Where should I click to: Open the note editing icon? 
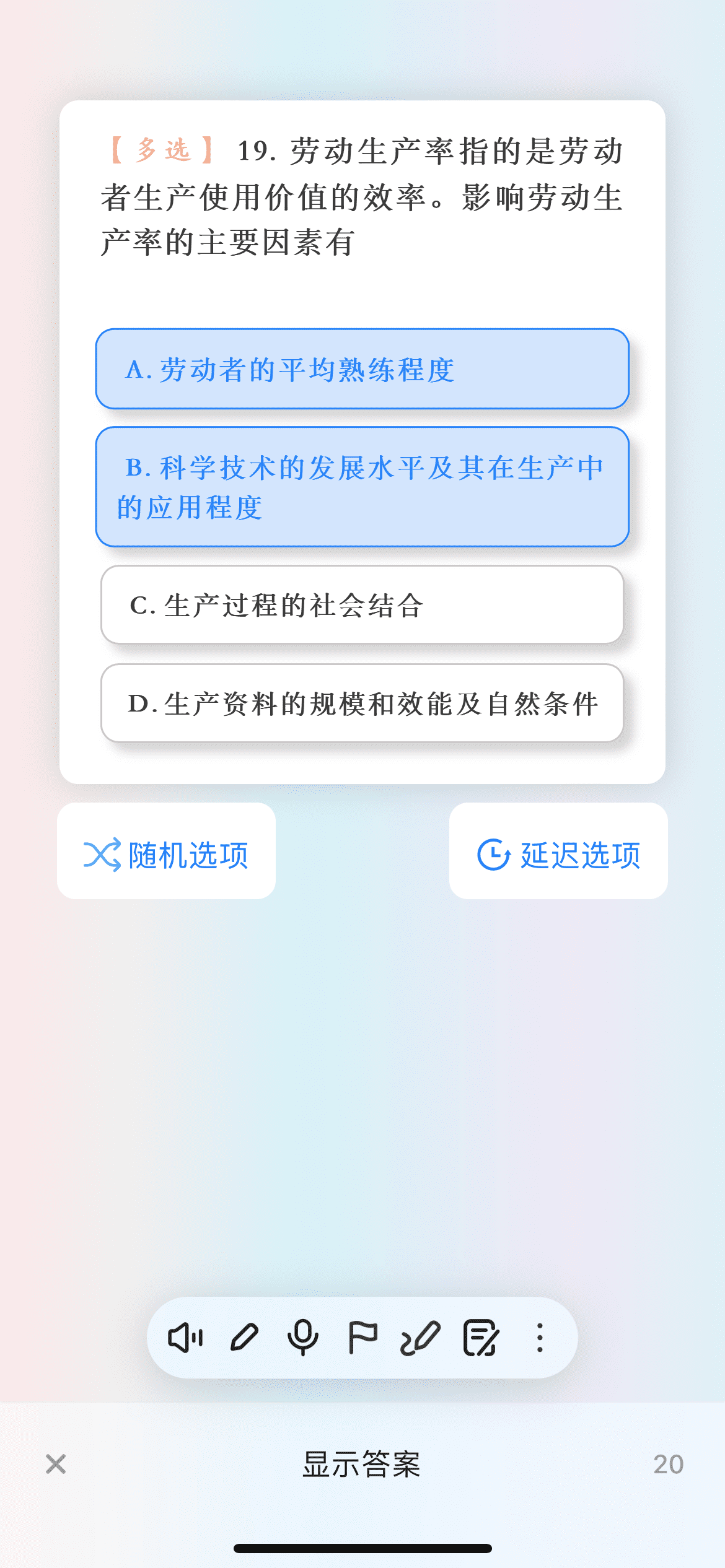[x=481, y=1338]
